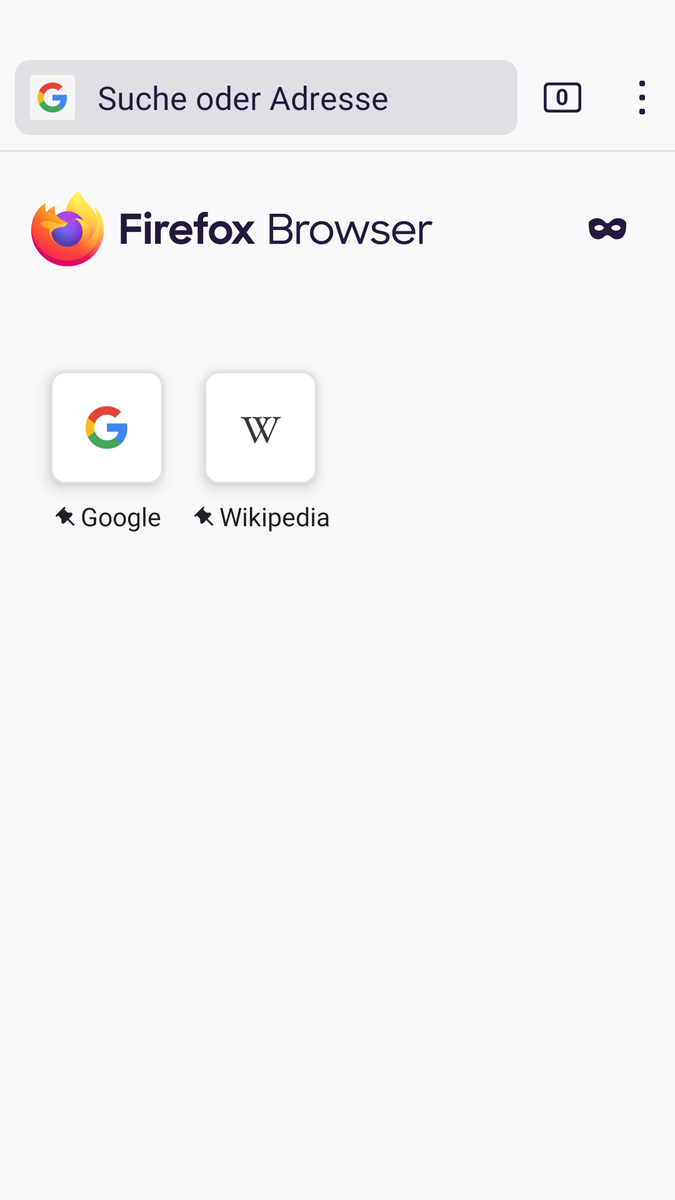Open the tabs tray with the tab counter

click(562, 98)
